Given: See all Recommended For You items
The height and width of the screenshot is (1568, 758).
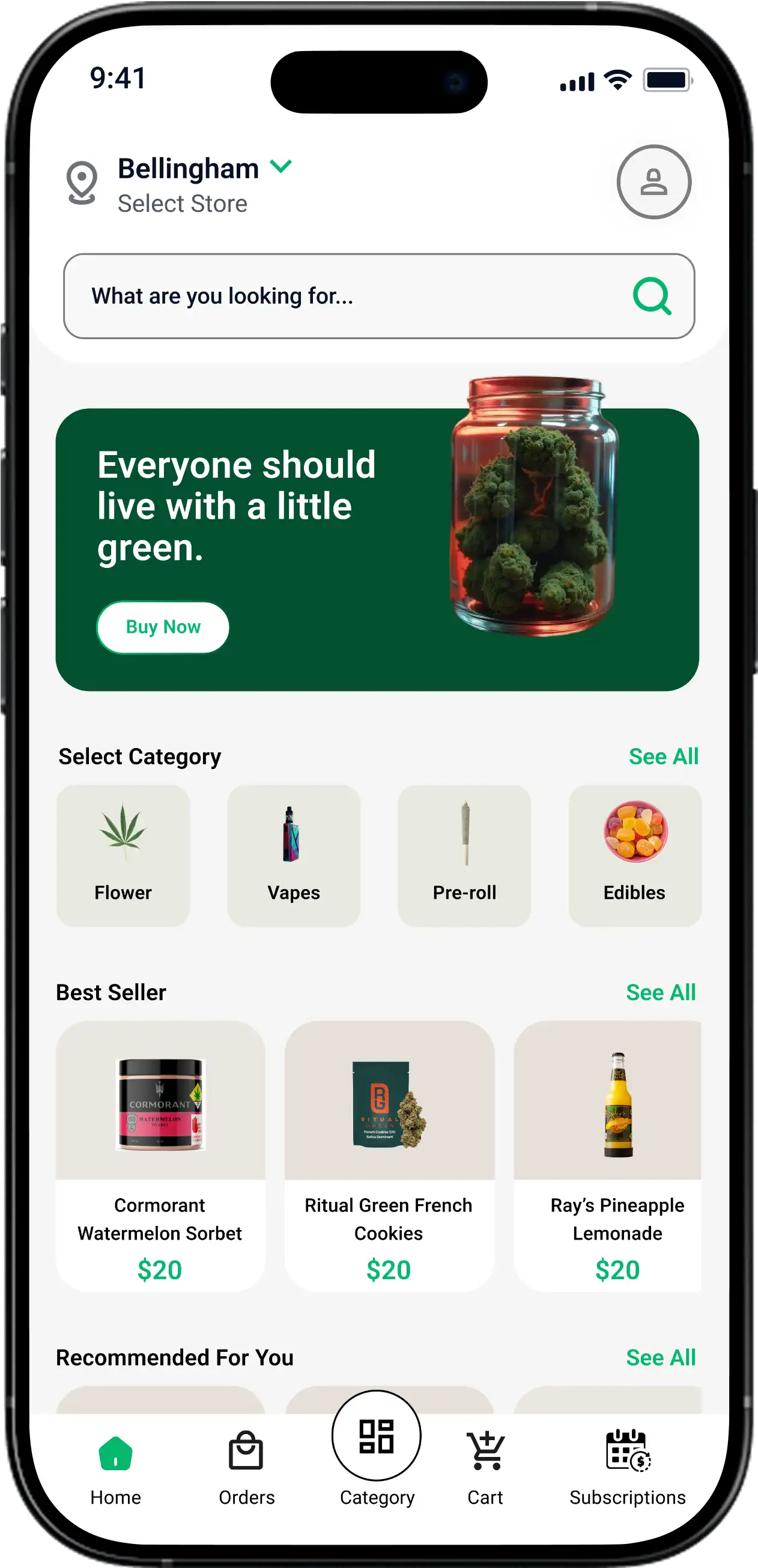Looking at the screenshot, I should 661,1357.
